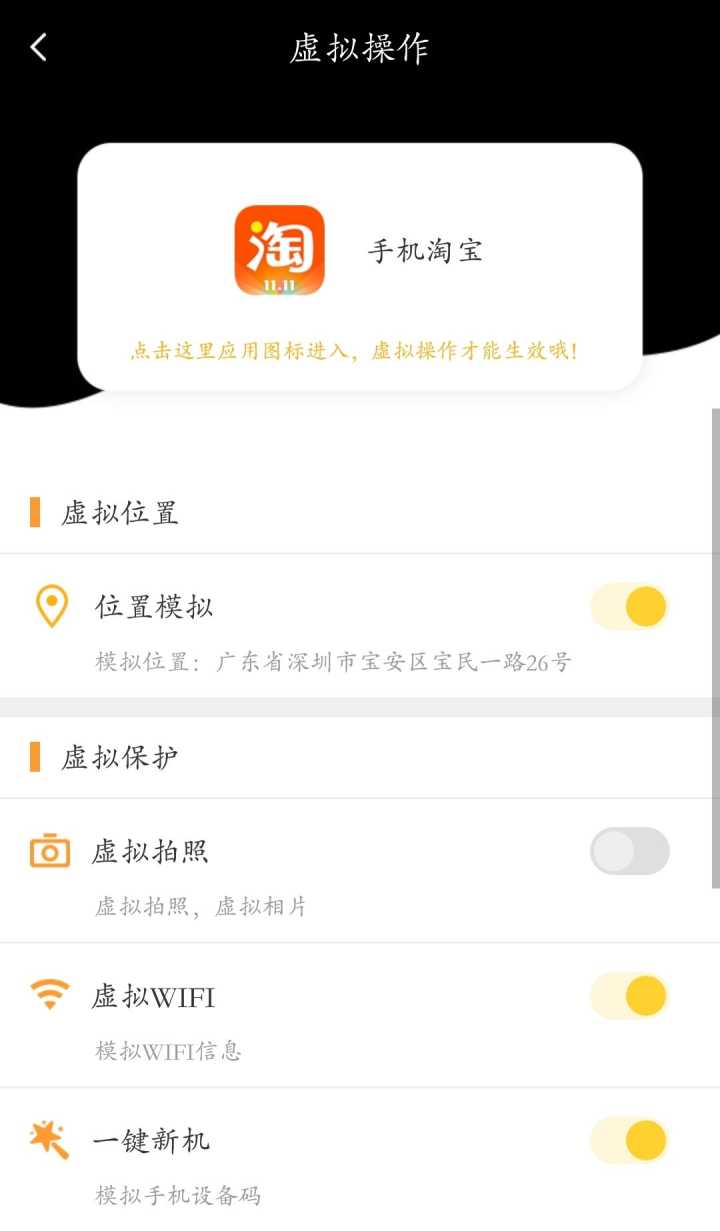Viewport: 720px width, 1231px height.
Task: Launch the 手机淘宝 app icon
Action: tap(280, 250)
